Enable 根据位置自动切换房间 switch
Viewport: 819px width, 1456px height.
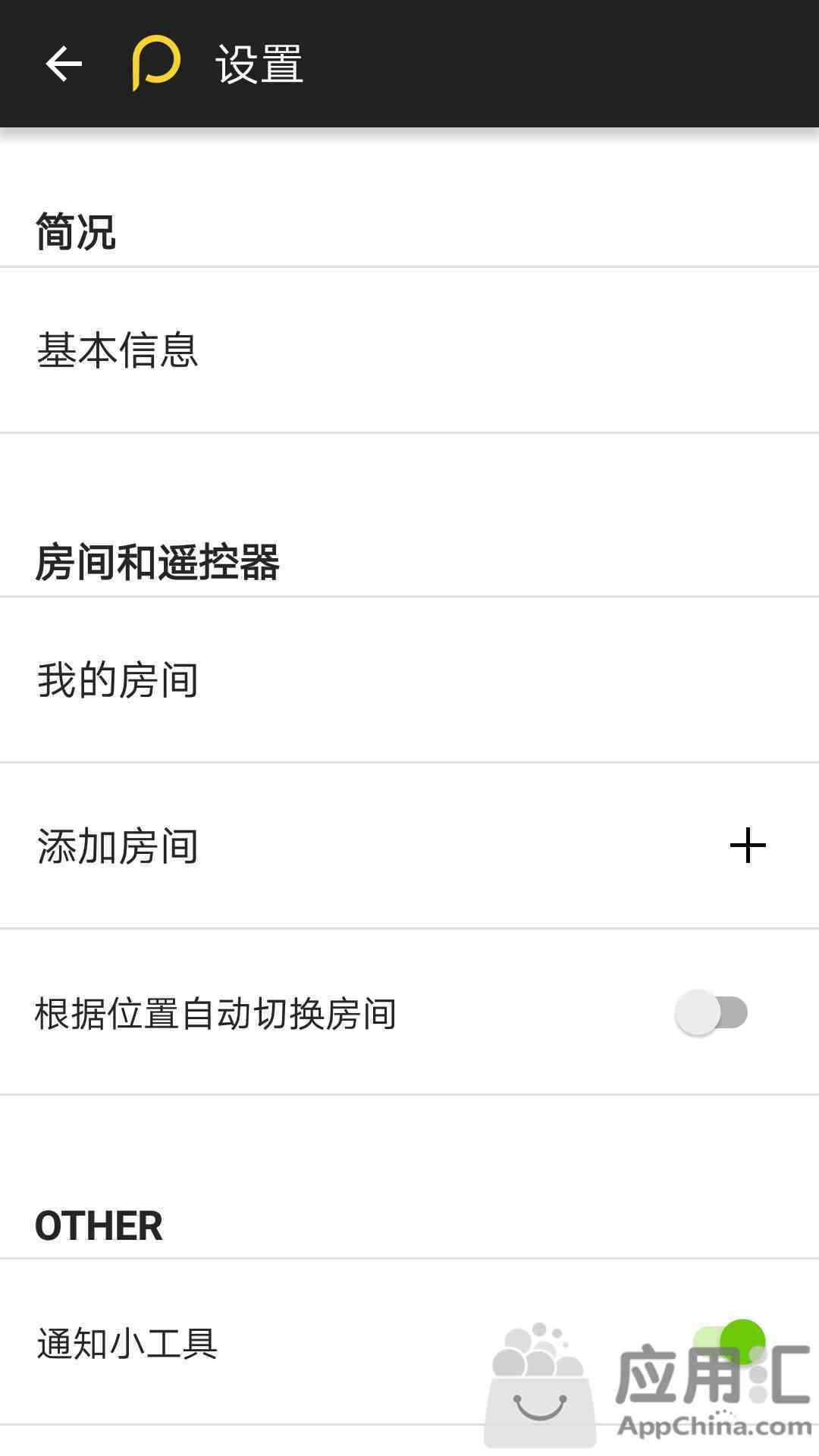(711, 1012)
